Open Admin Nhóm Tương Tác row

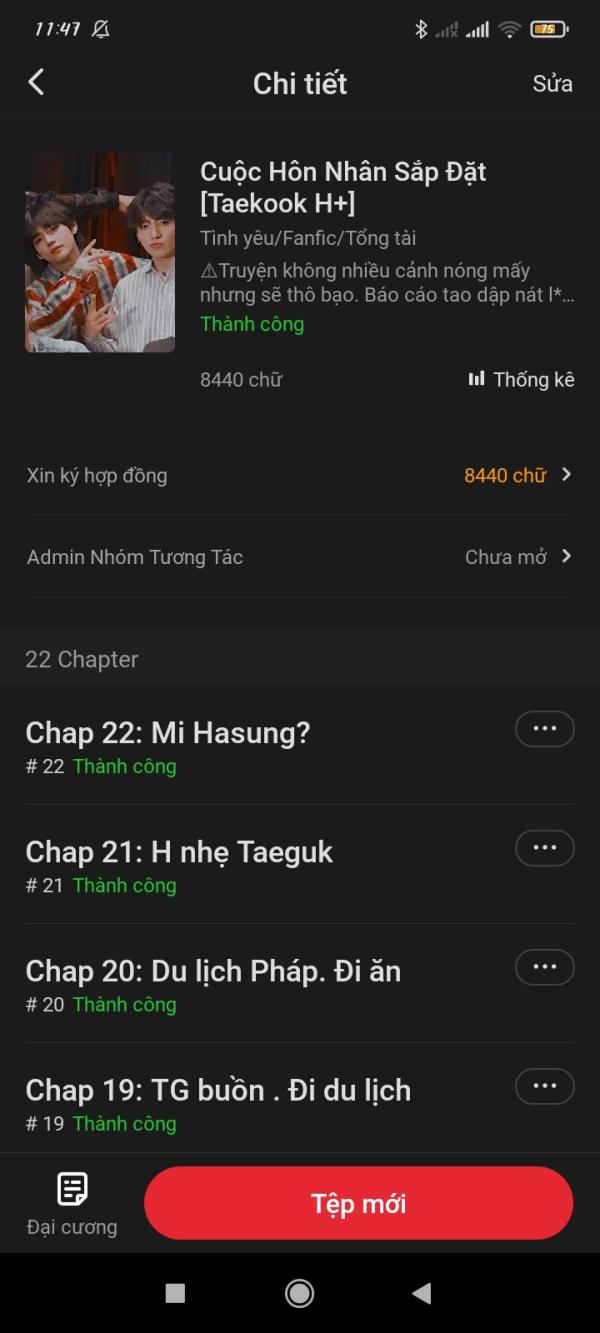[300, 557]
